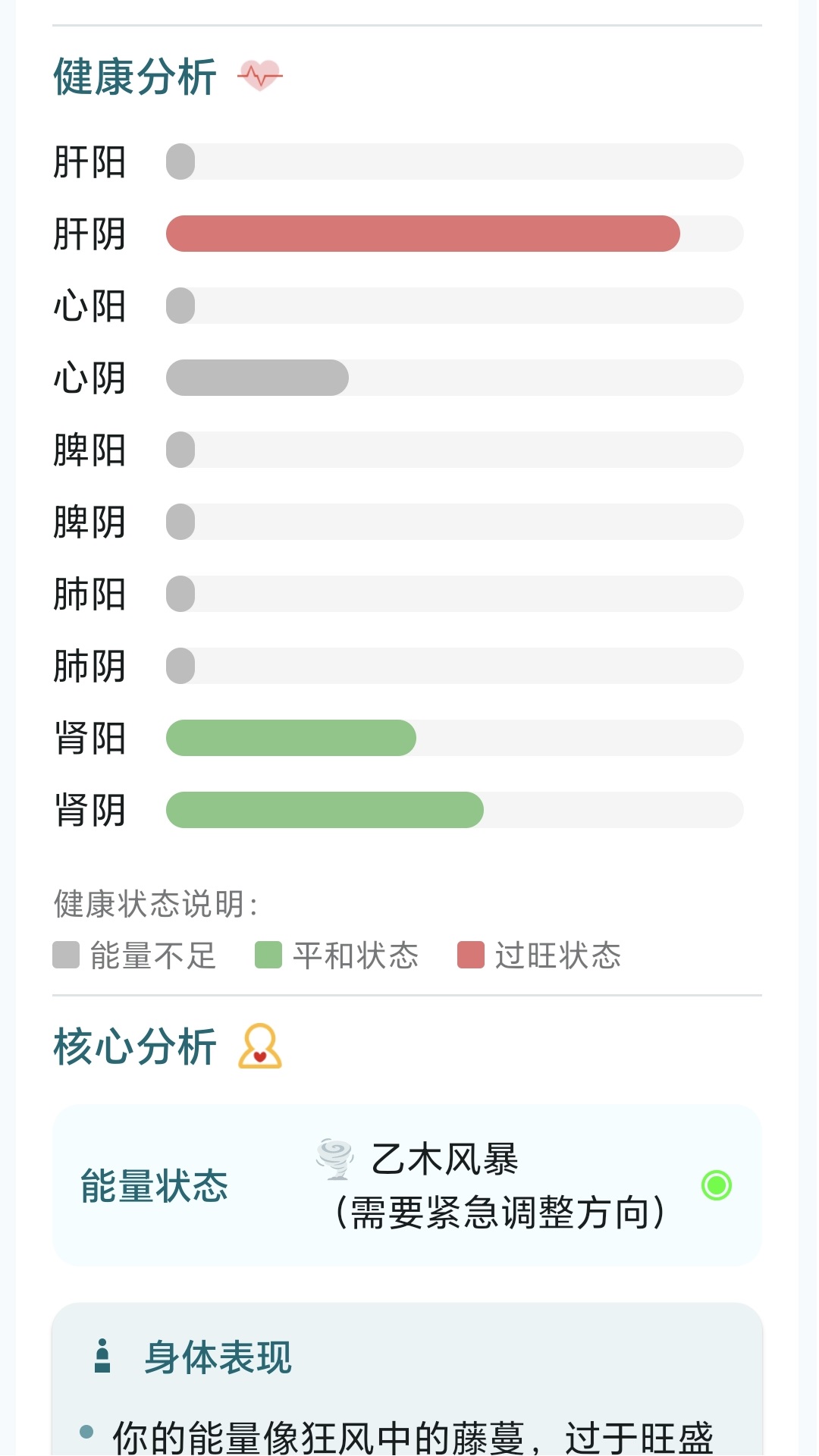Toggle the 肝阴 overactive red bar

point(424,233)
